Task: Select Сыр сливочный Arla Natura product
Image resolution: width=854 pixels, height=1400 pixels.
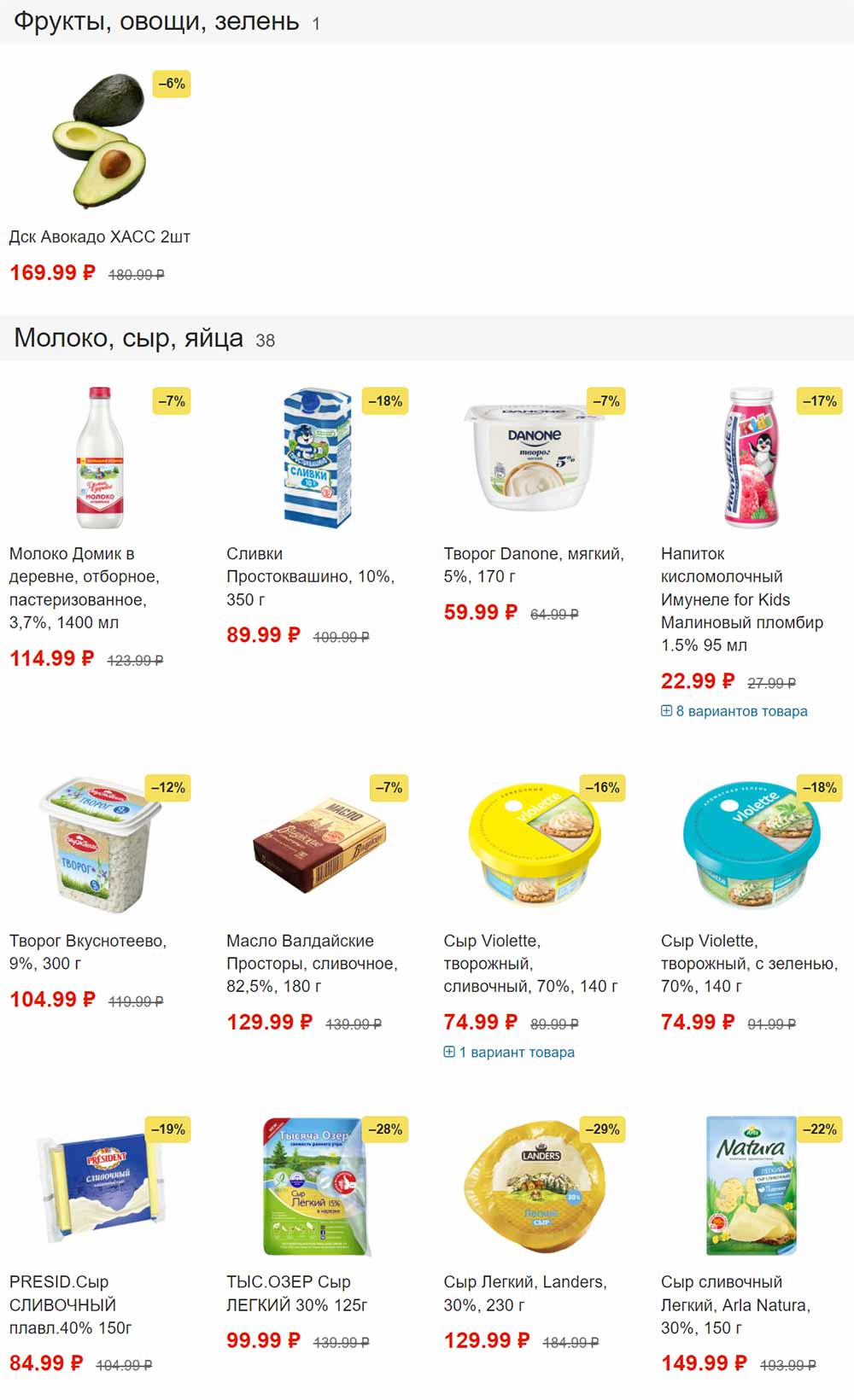Action: 735,1304
